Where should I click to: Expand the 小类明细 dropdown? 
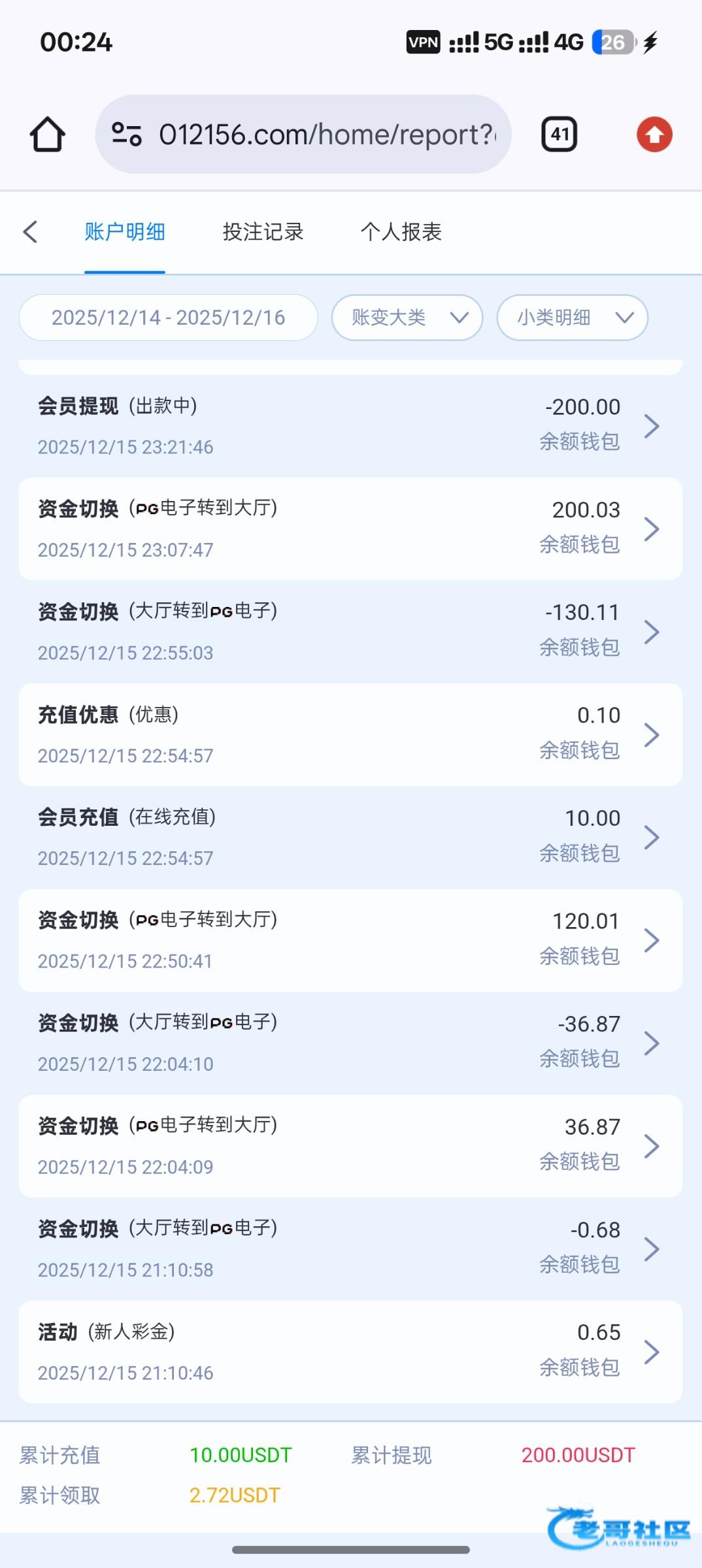coord(572,318)
